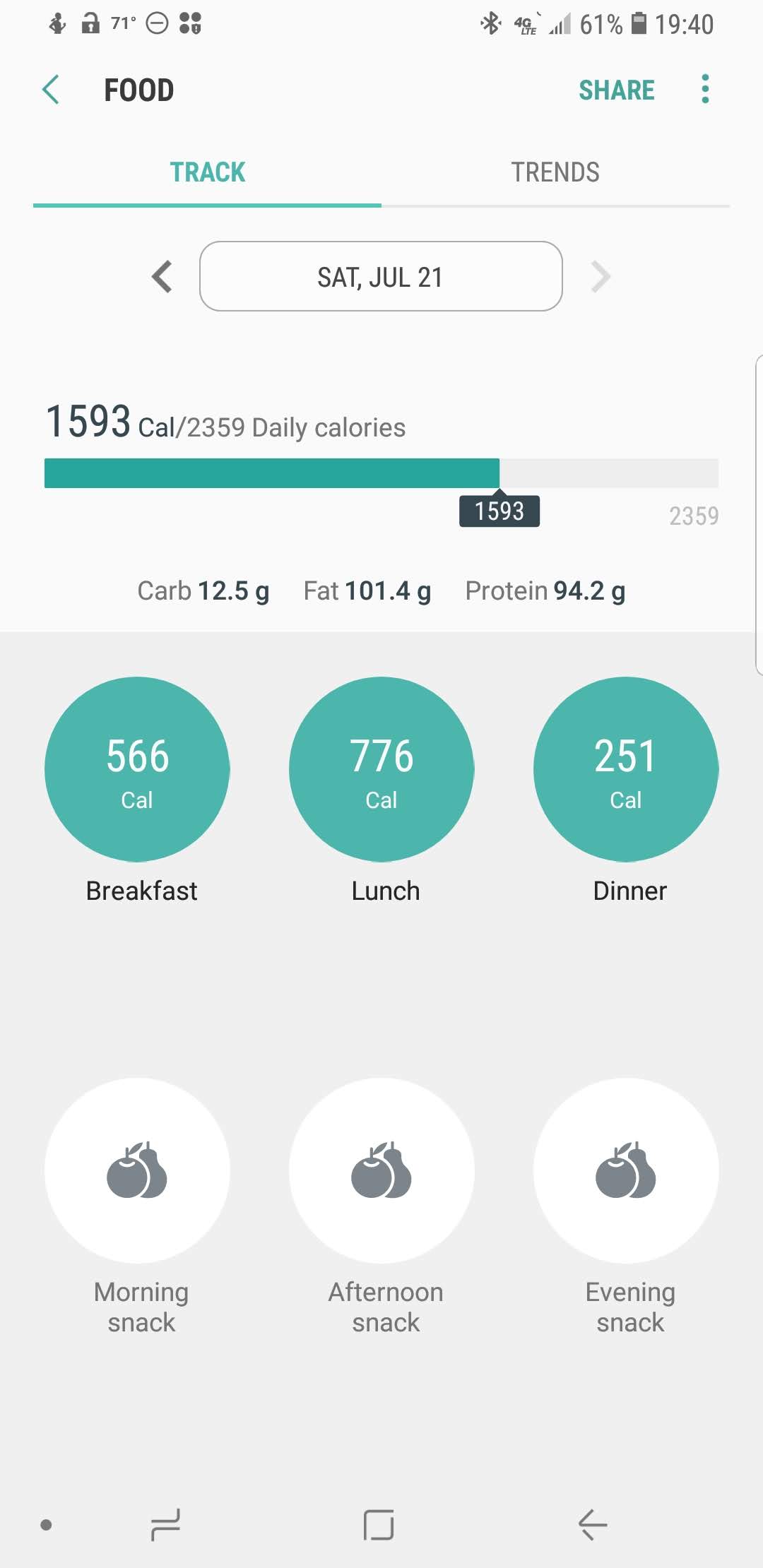This screenshot has width=763, height=1568.
Task: Go back from the Food screen
Action: (51, 90)
